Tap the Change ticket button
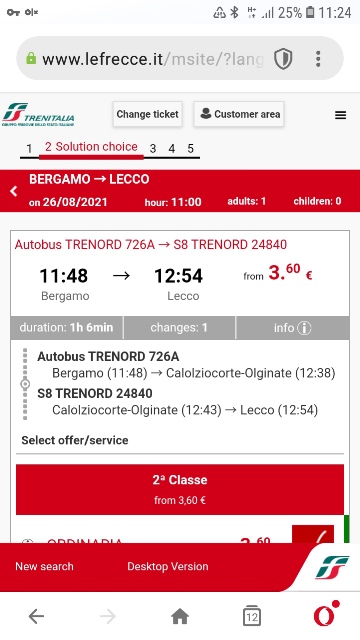 tap(147, 114)
